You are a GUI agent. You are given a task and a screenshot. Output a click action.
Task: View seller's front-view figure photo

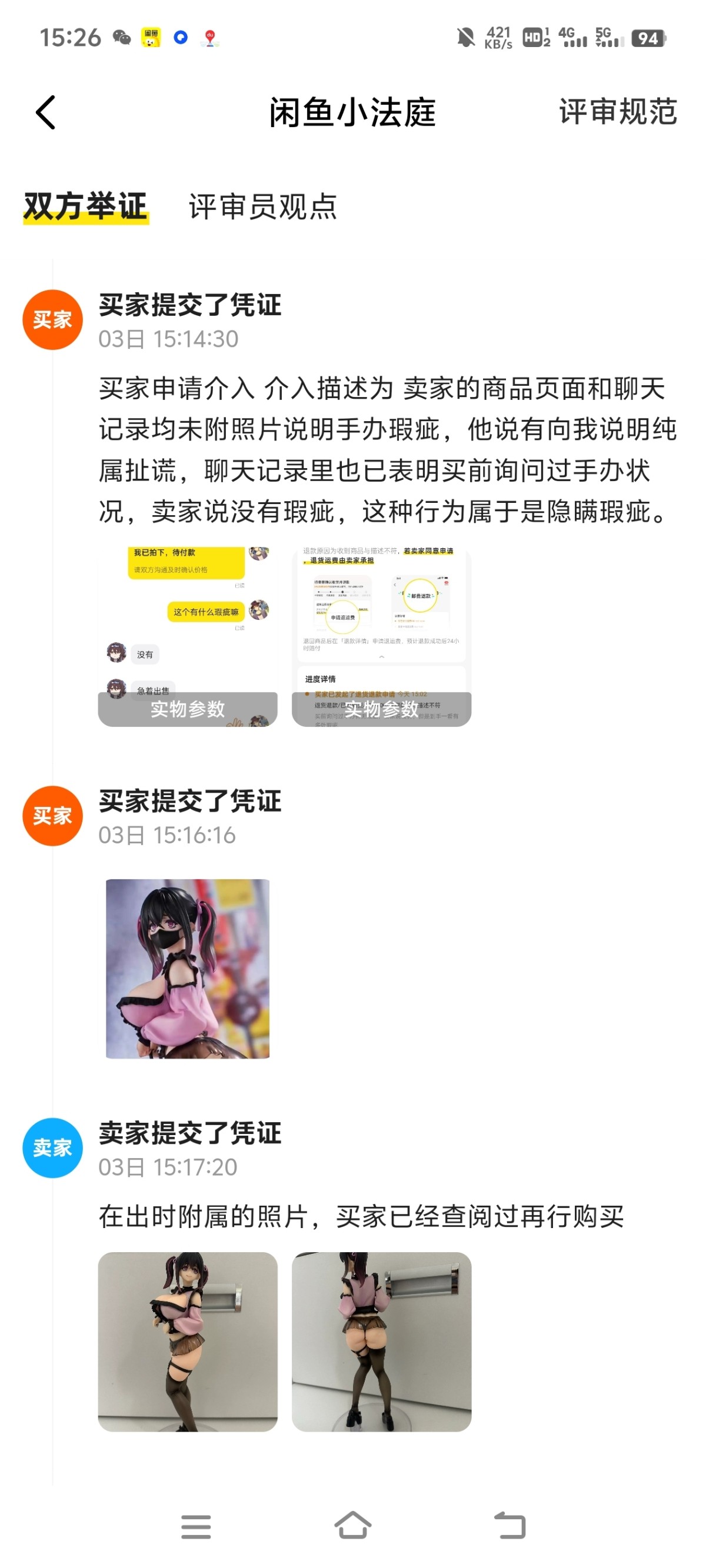pos(188,1342)
